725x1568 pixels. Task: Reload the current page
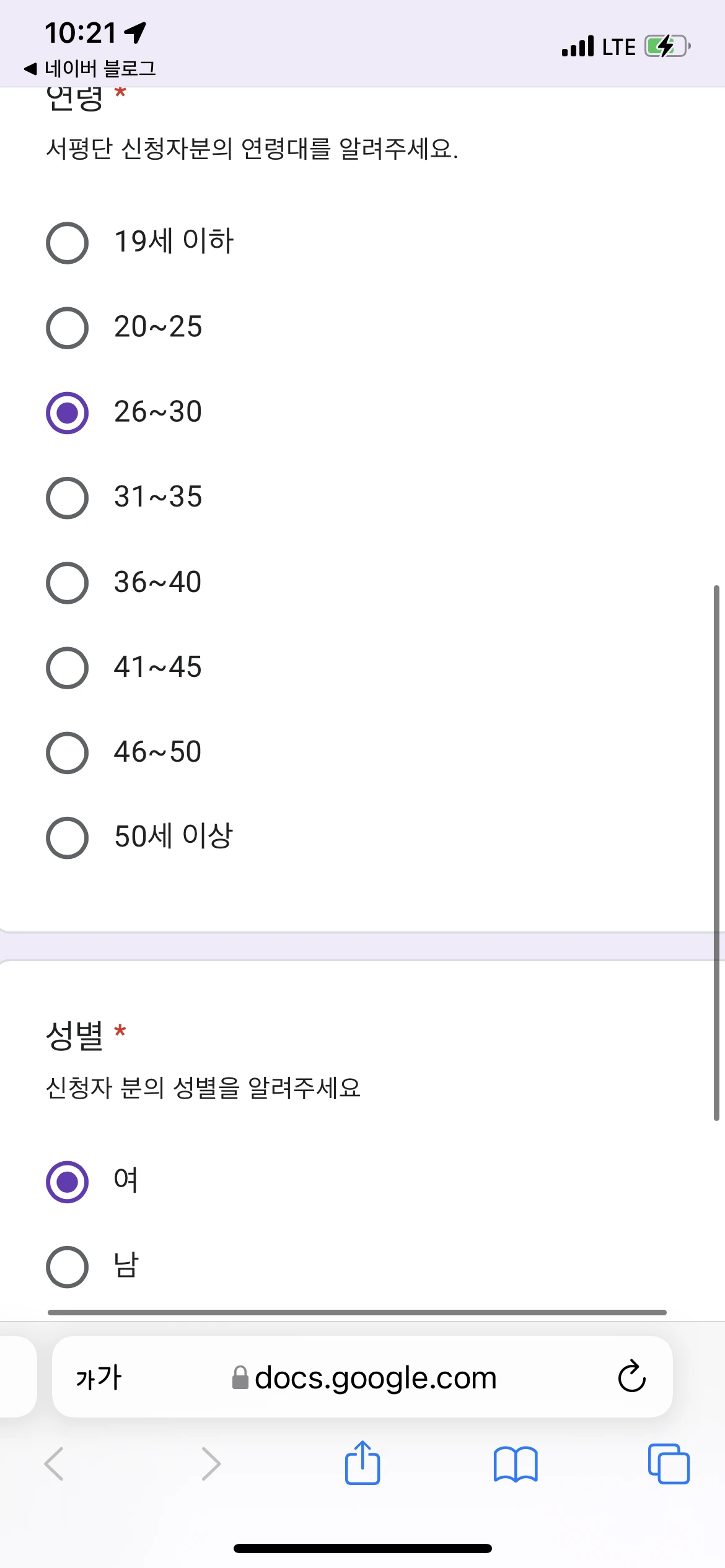(631, 1377)
